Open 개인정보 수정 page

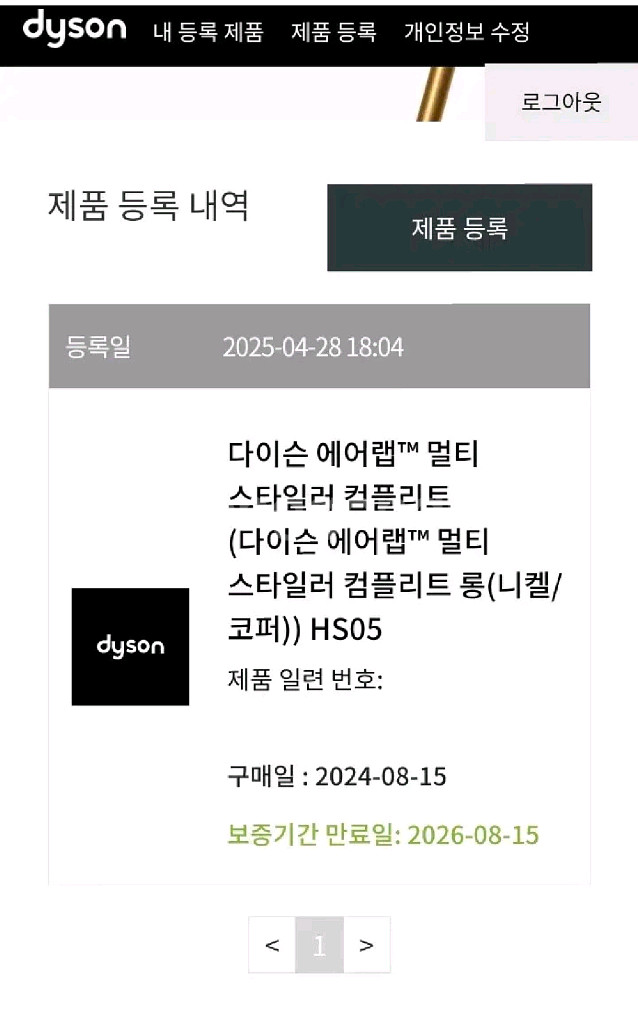pyautogui.click(x=466, y=32)
